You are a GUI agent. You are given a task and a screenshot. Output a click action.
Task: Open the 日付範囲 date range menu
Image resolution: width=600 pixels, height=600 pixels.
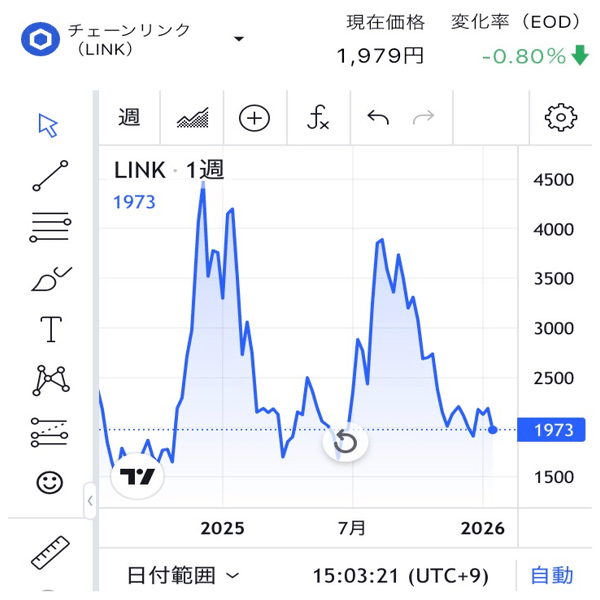tap(183, 575)
